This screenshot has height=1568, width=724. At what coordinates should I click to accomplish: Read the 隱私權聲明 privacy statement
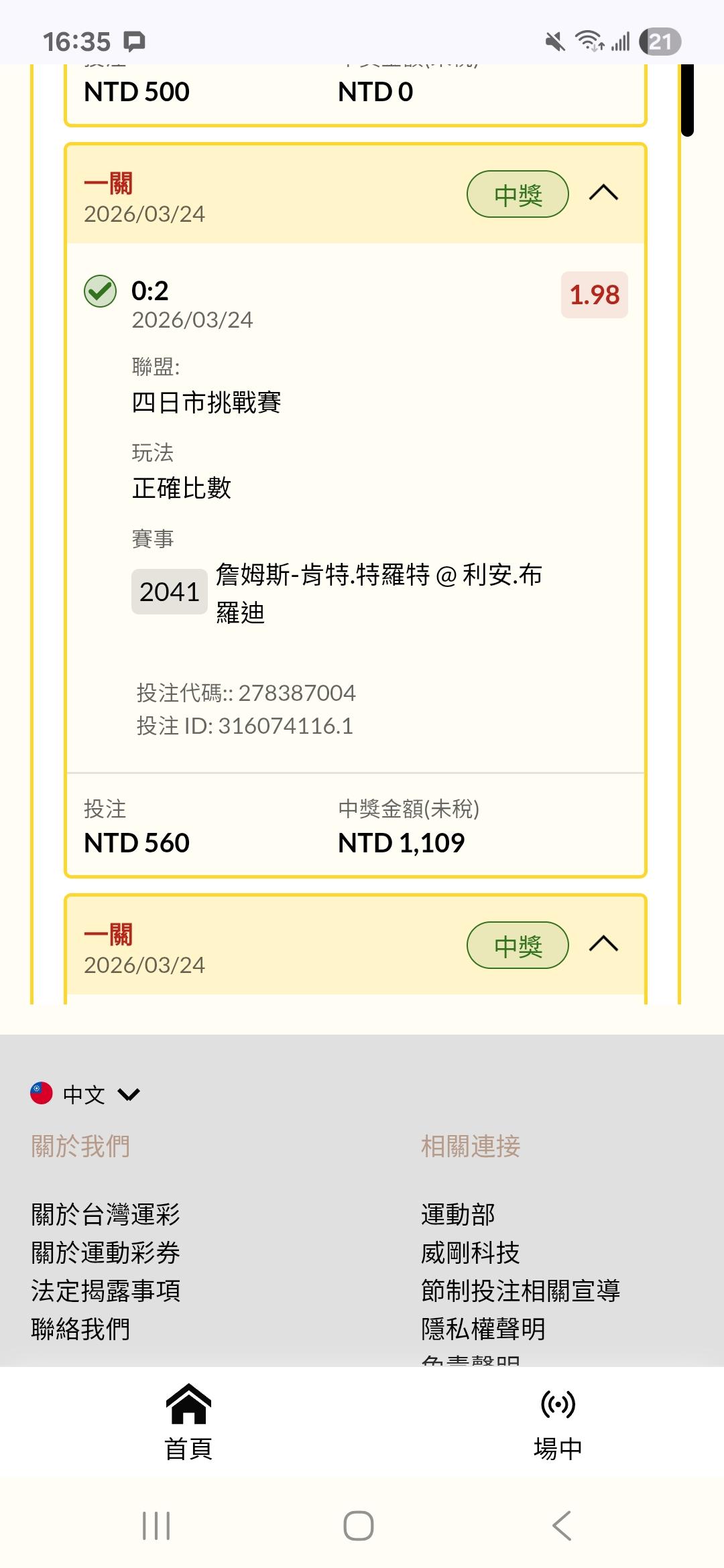click(x=483, y=1329)
